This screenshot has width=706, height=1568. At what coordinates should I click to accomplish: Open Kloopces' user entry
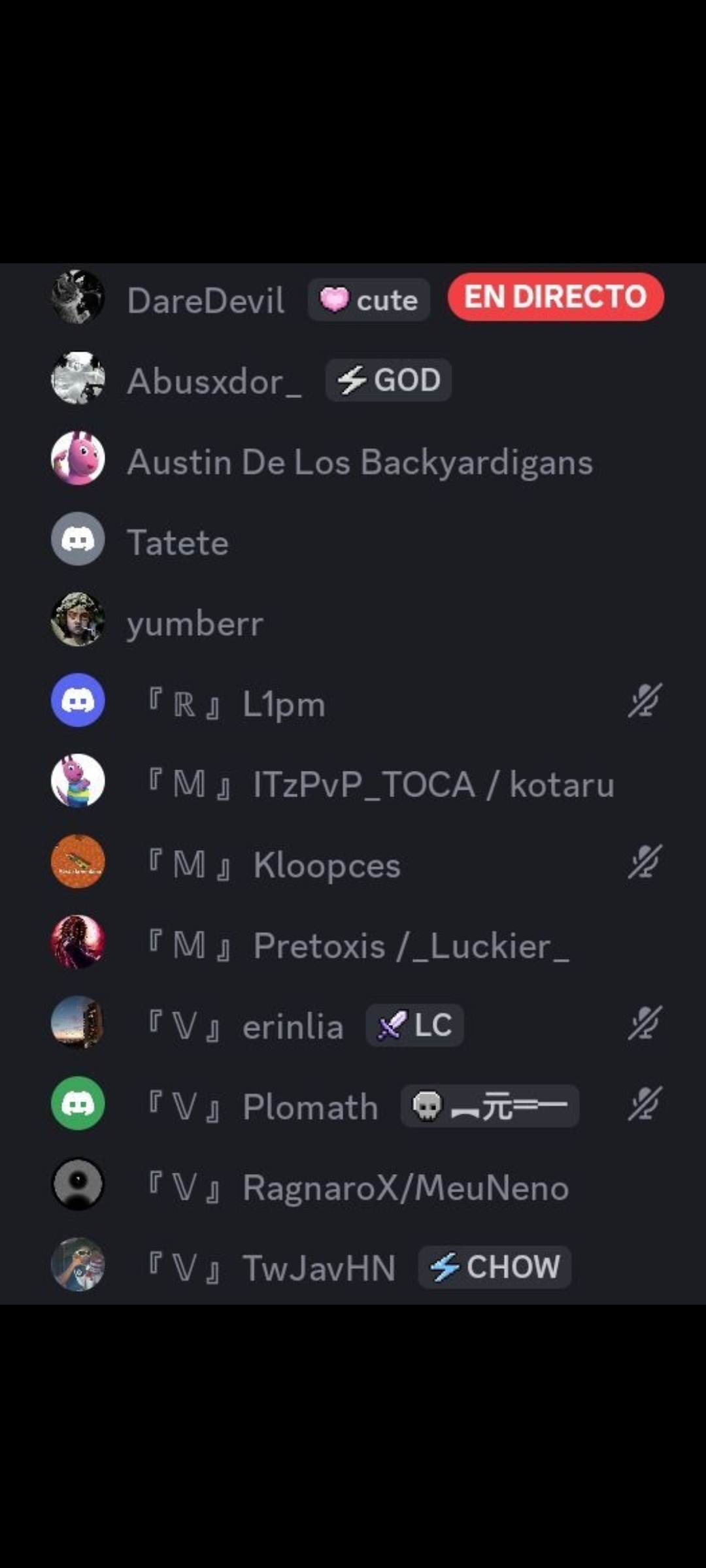coord(353,864)
